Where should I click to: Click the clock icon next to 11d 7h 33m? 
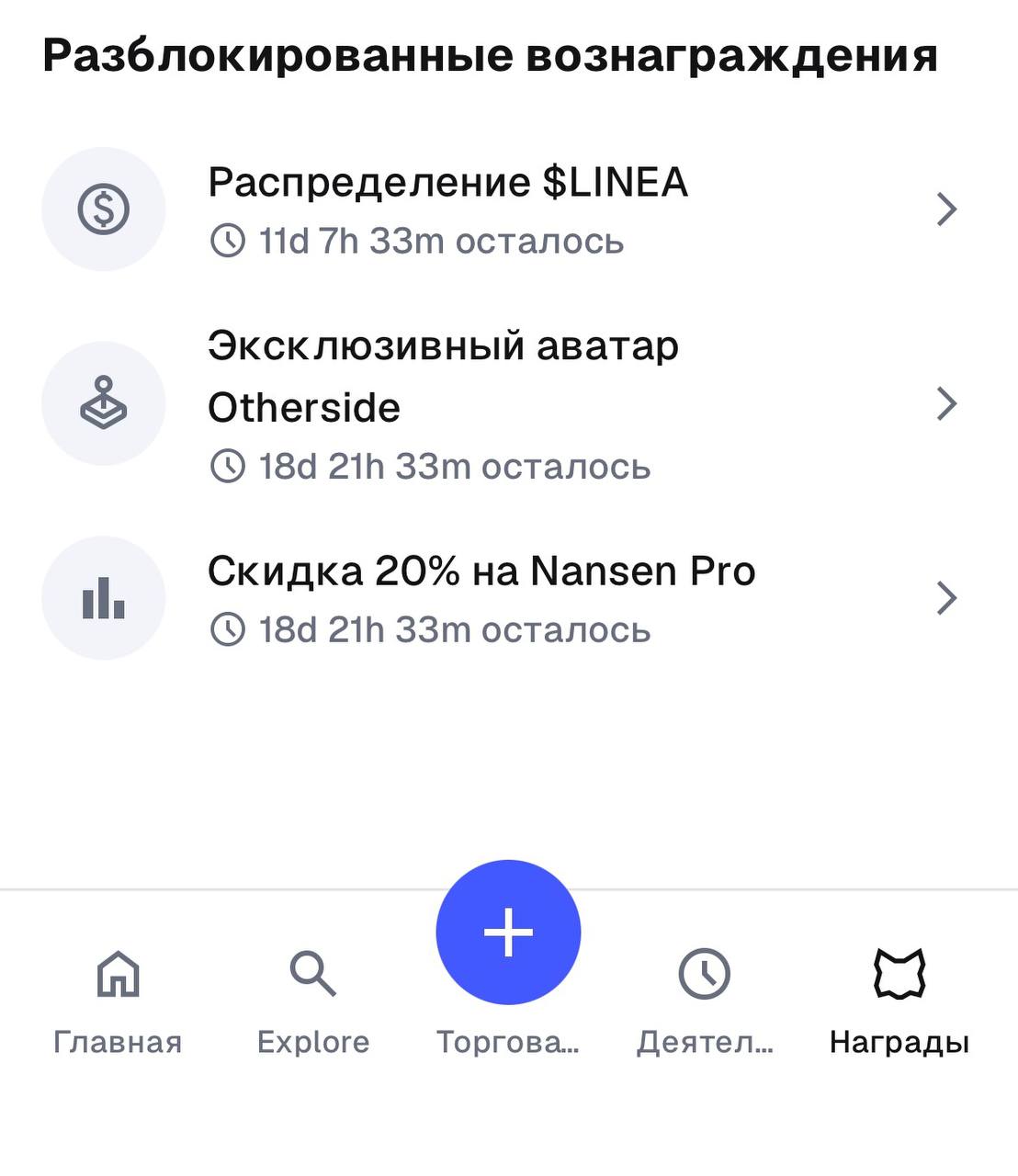(x=227, y=242)
